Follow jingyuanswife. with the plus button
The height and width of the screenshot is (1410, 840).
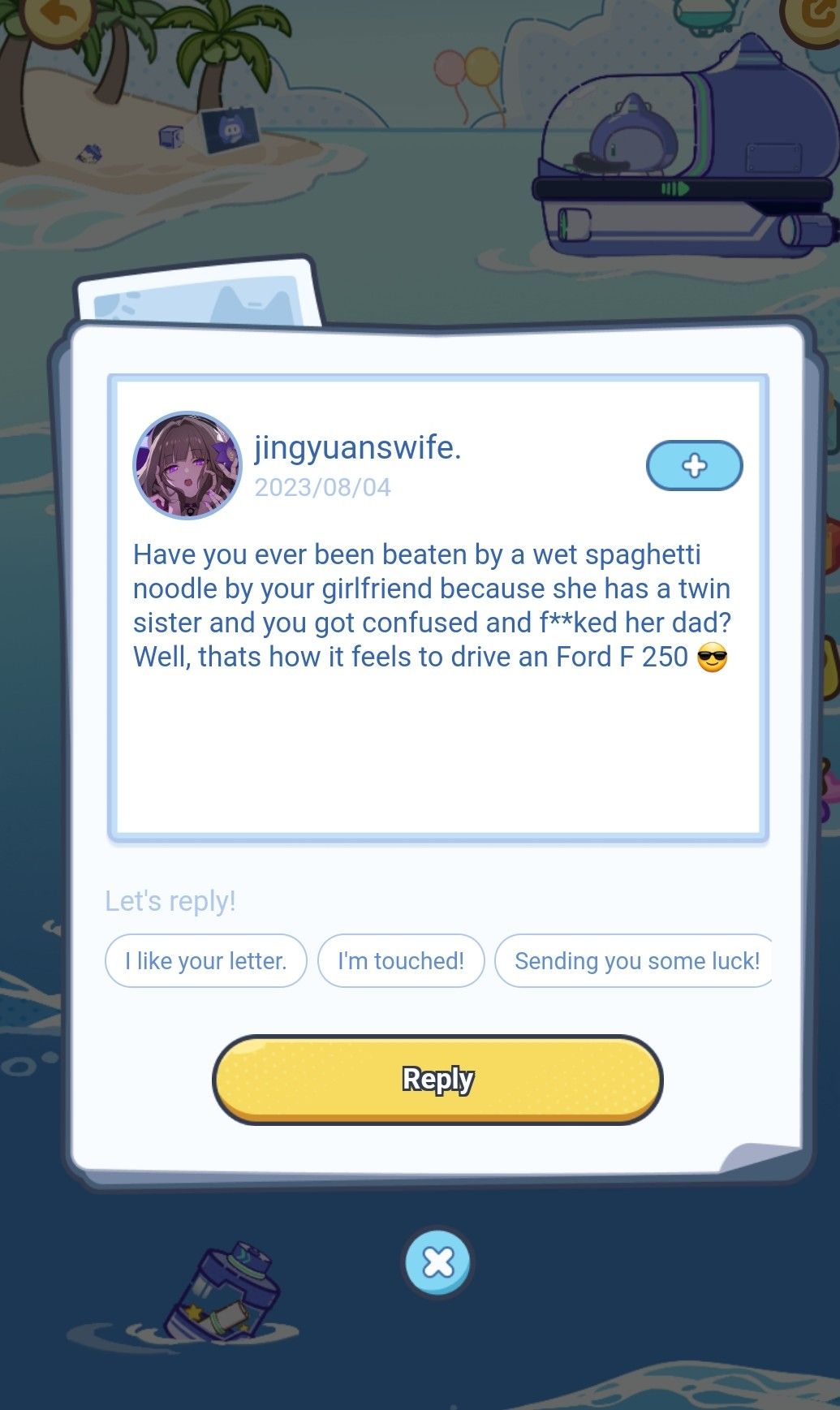694,466
